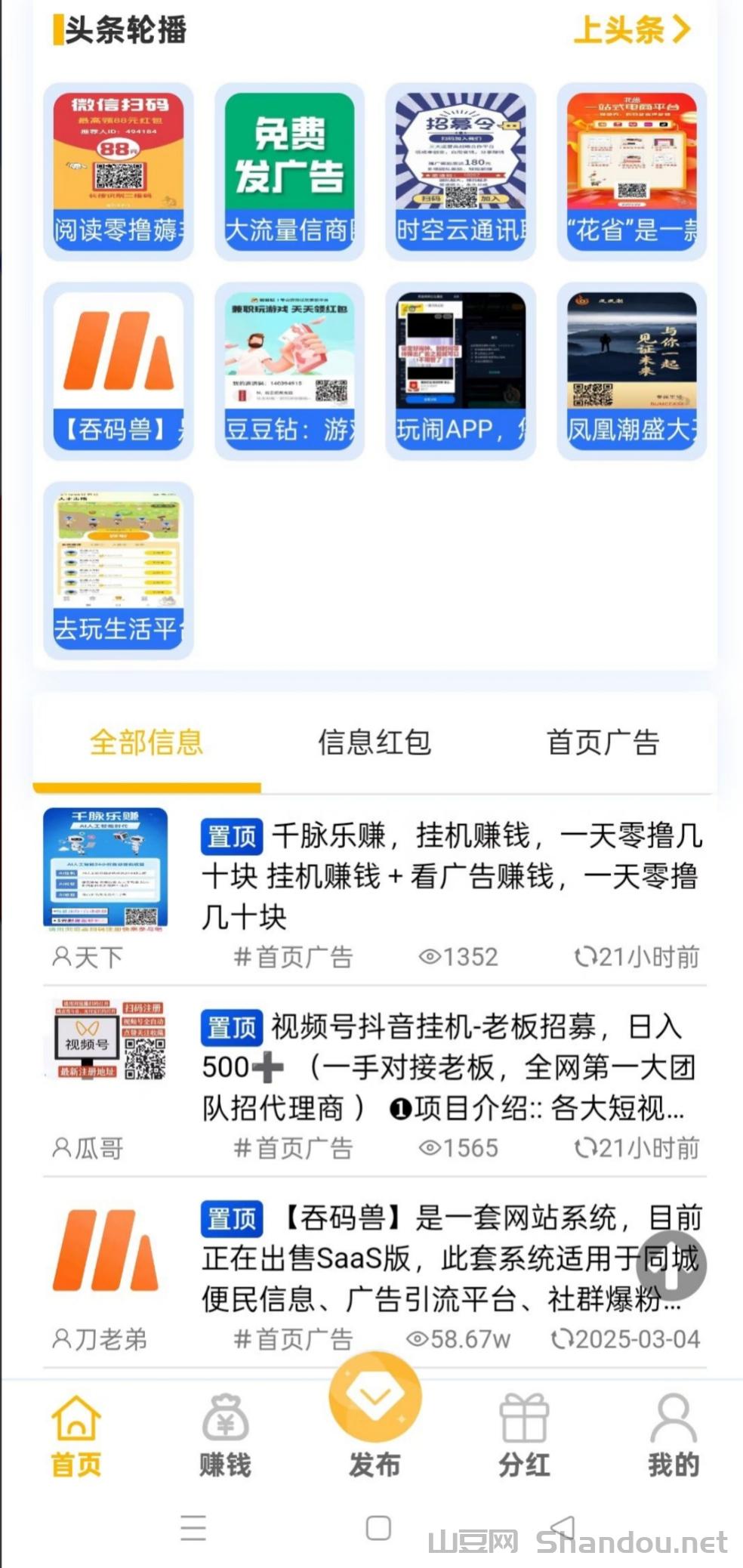
Task: Open the 玩闹APP tile
Action: coord(461,371)
